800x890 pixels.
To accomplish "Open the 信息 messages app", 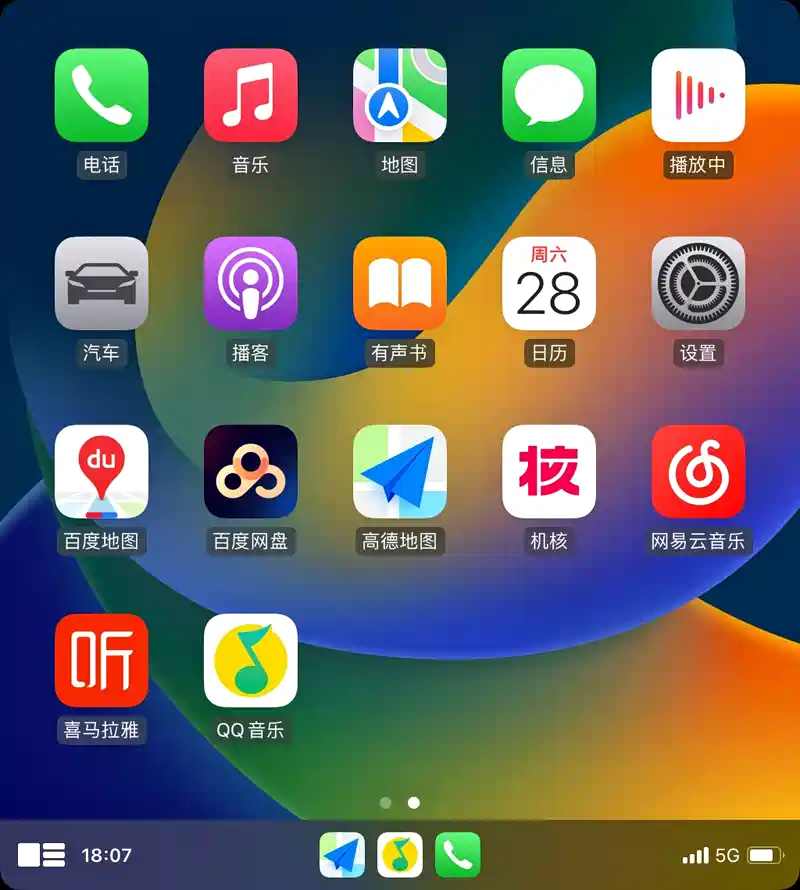I will click(x=549, y=95).
